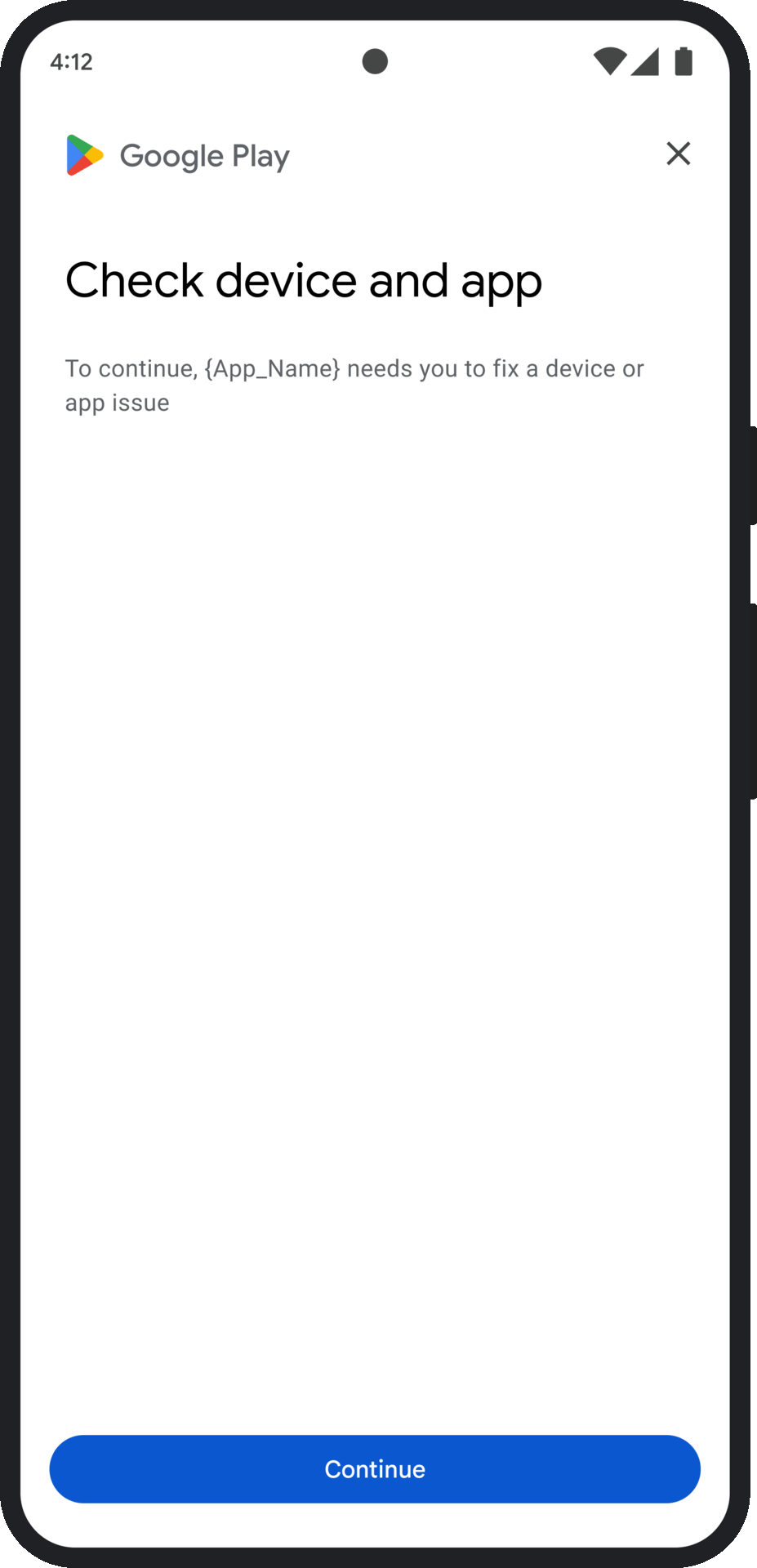
Task: Tap the Continue button
Action: pos(375,1468)
